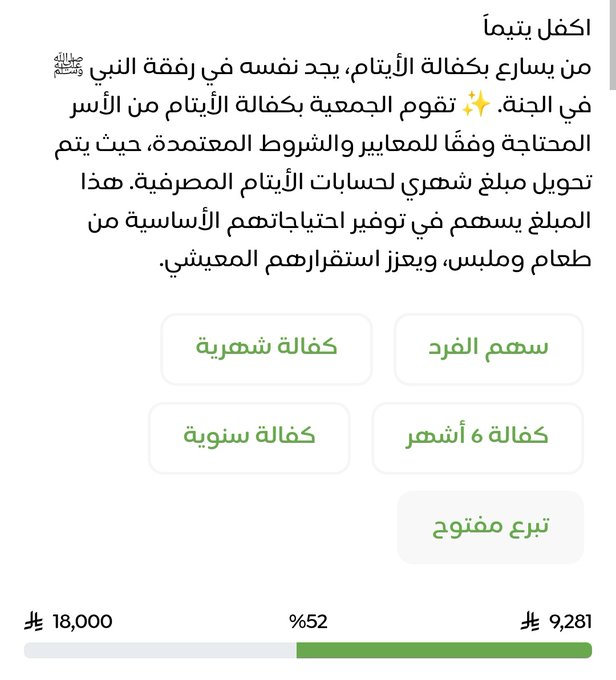Tap the تبرع مفتوح open donation chip
616x680 pixels.
coord(490,527)
